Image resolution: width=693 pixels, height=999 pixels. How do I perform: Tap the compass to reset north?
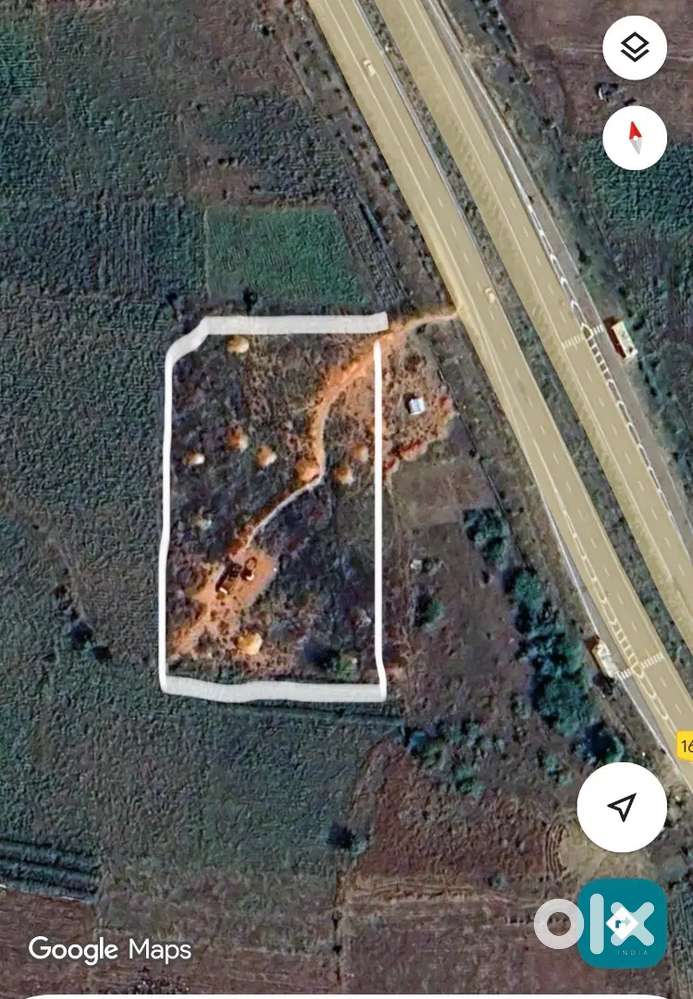coord(635,138)
